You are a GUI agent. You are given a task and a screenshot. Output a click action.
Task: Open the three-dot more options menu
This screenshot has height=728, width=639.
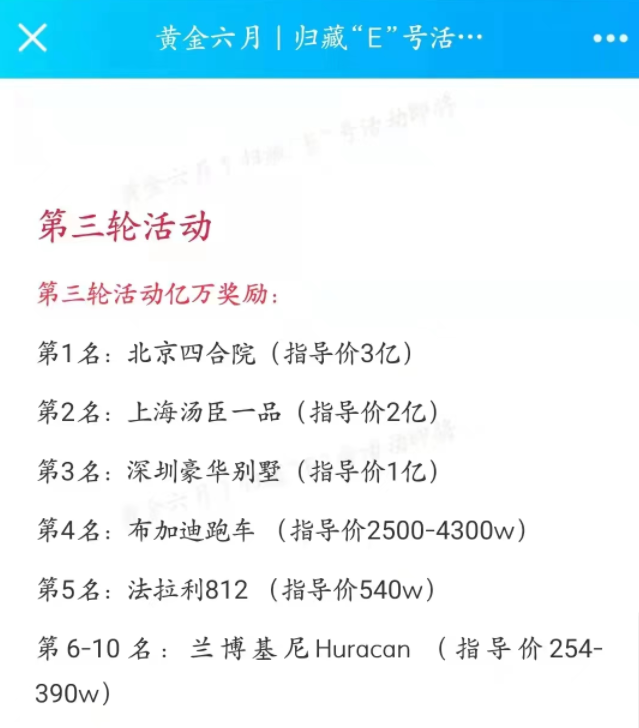pos(609,39)
